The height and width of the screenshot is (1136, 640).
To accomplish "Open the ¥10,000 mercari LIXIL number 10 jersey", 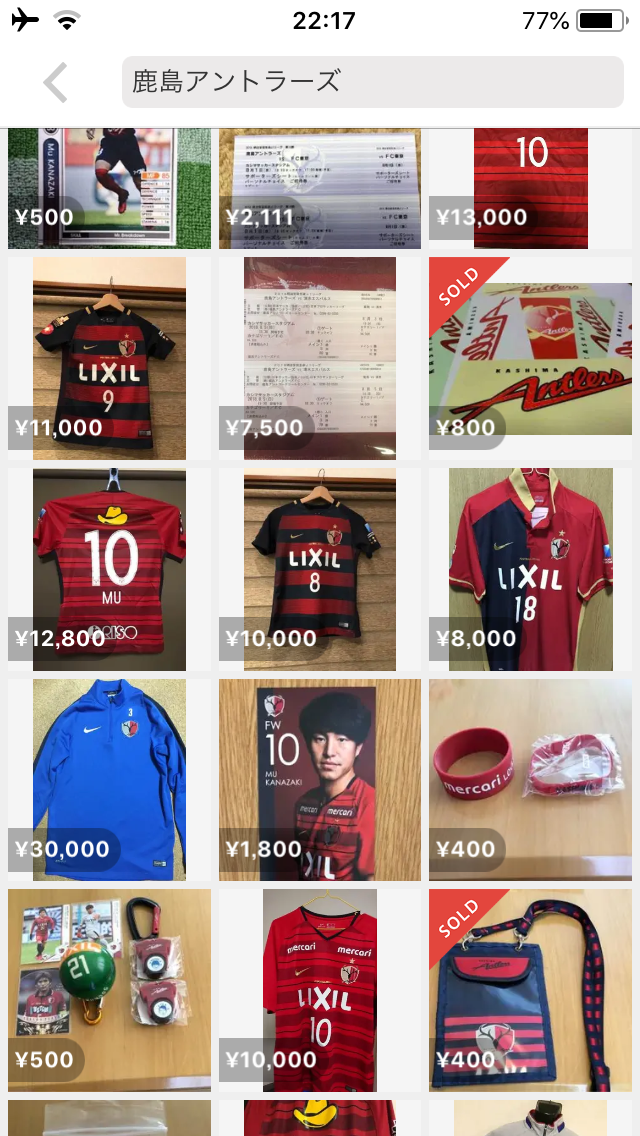I will pyautogui.click(x=320, y=989).
